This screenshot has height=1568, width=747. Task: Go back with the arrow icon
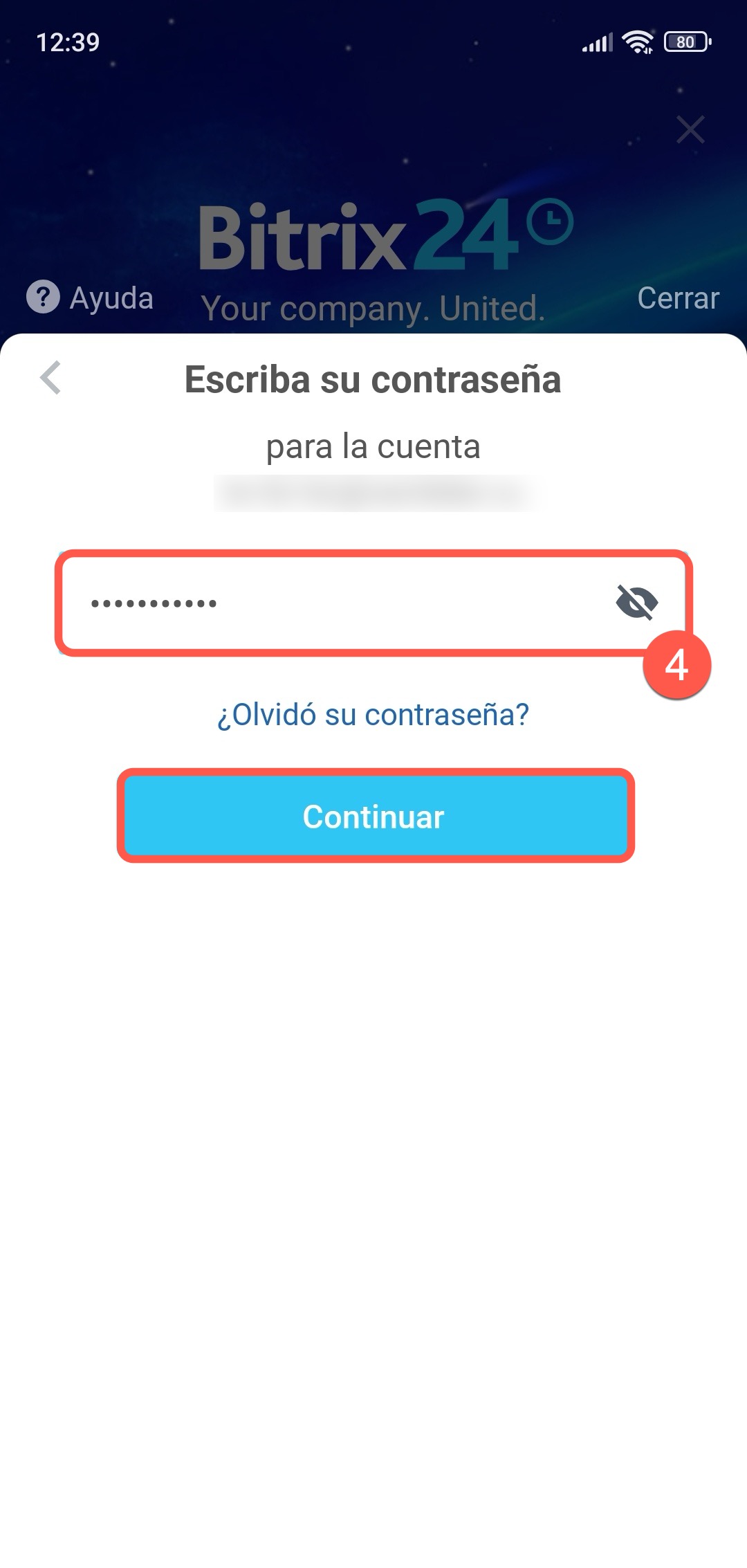point(50,378)
